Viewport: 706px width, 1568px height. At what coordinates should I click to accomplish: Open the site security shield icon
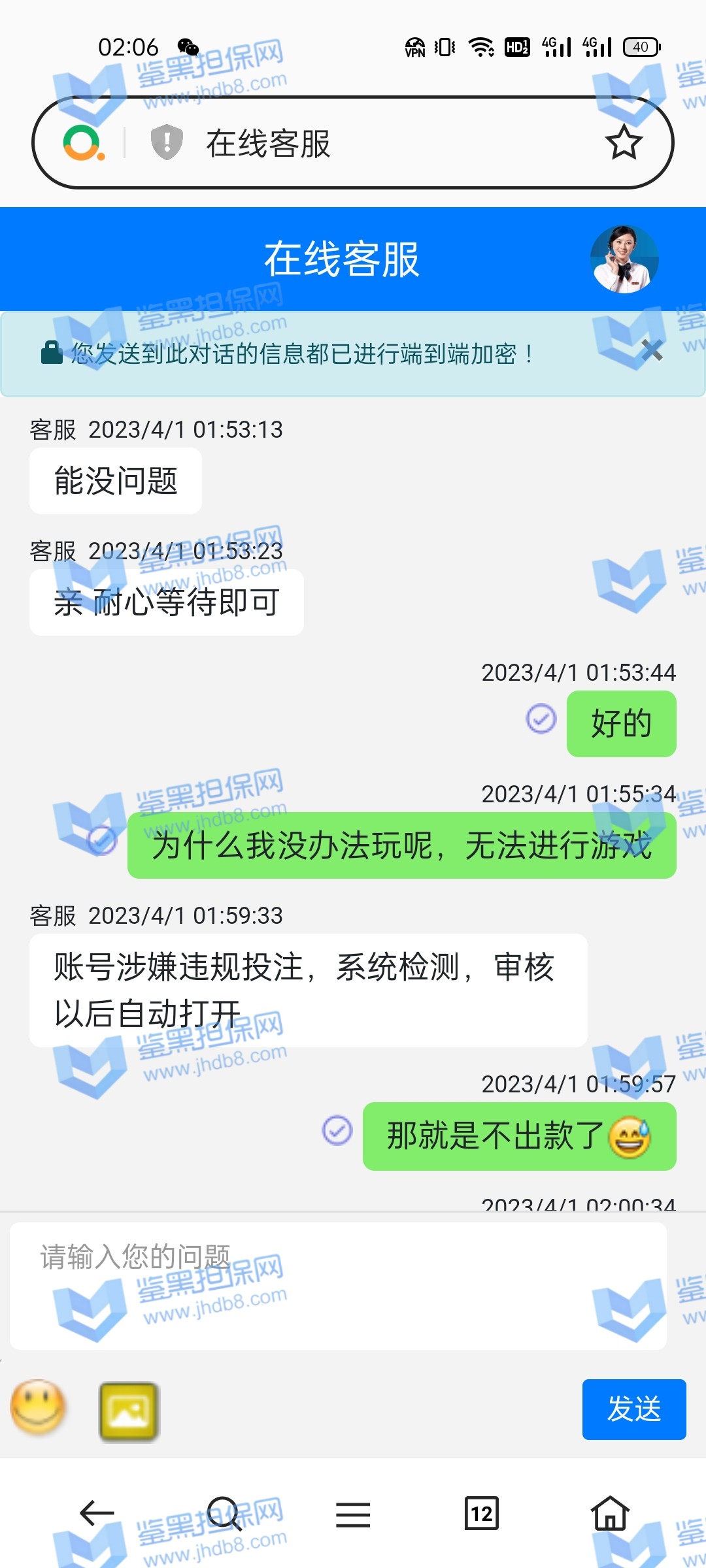click(x=167, y=142)
